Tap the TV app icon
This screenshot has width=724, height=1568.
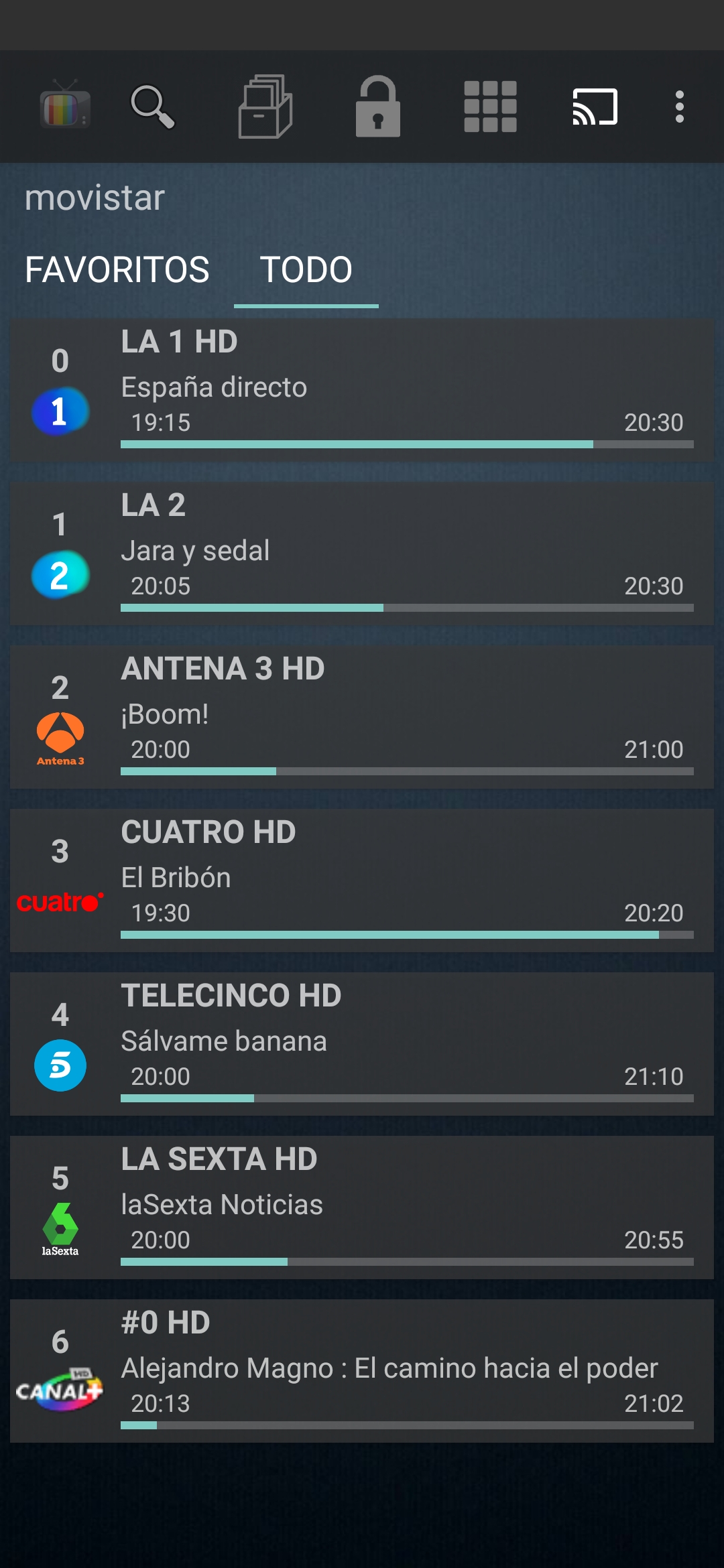(x=65, y=107)
